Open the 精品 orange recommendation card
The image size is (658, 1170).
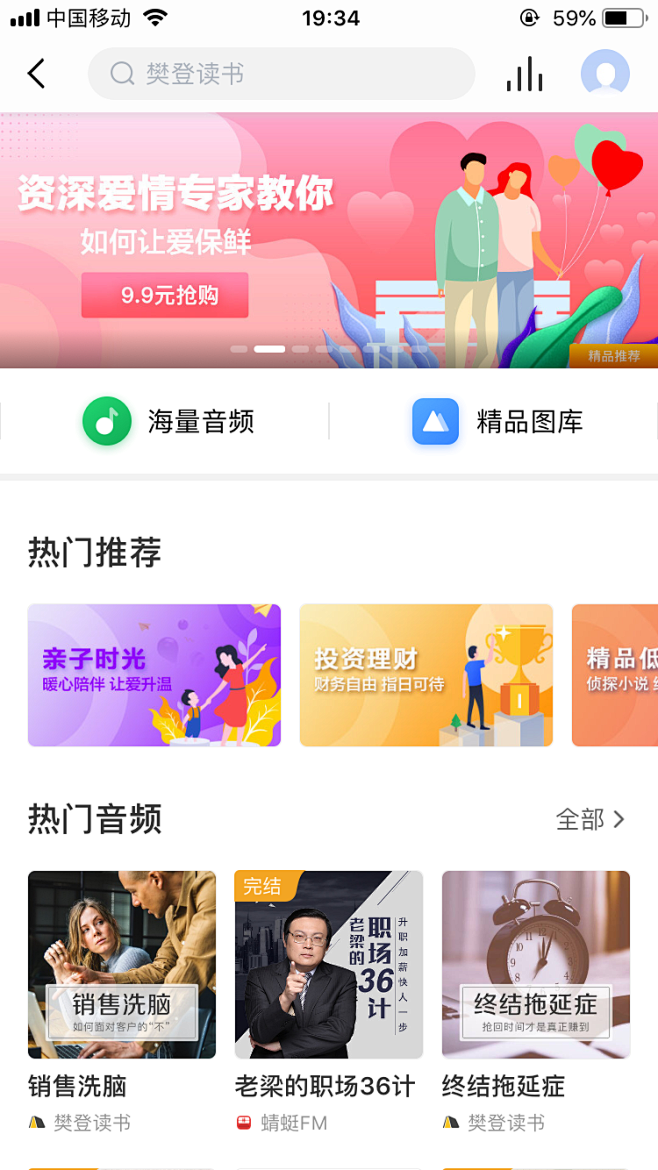click(x=616, y=675)
